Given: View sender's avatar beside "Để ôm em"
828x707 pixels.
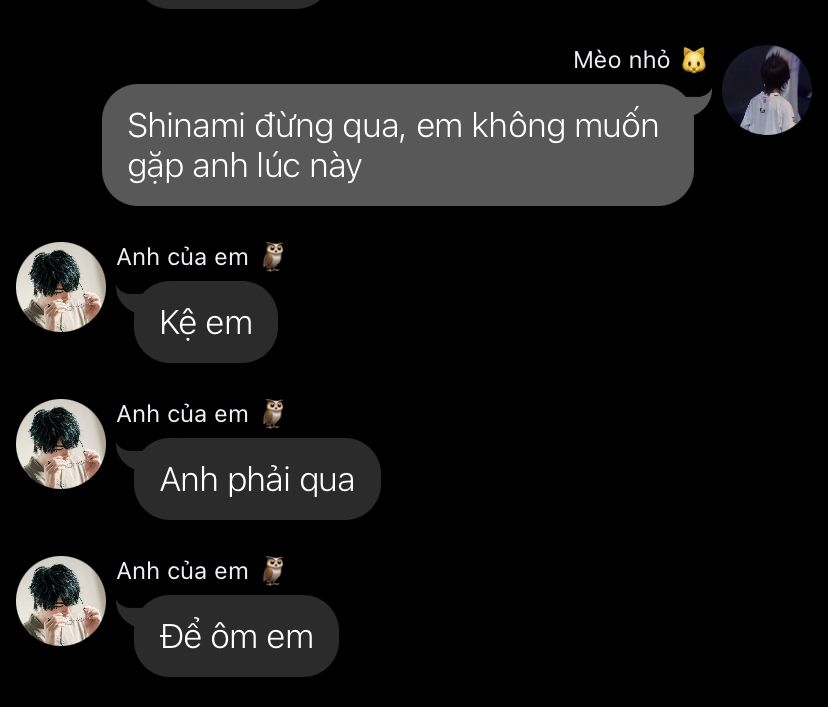Looking at the screenshot, I should coord(61,601).
